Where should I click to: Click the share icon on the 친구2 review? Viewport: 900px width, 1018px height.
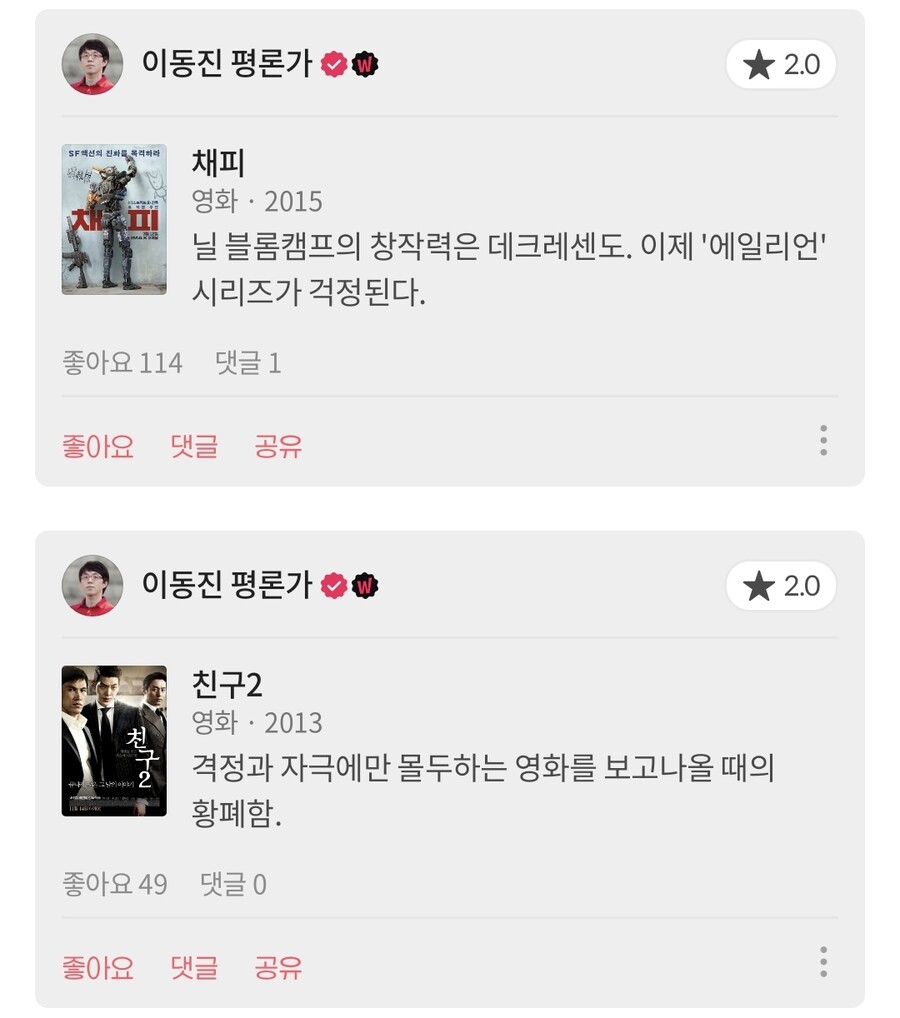tap(278, 967)
